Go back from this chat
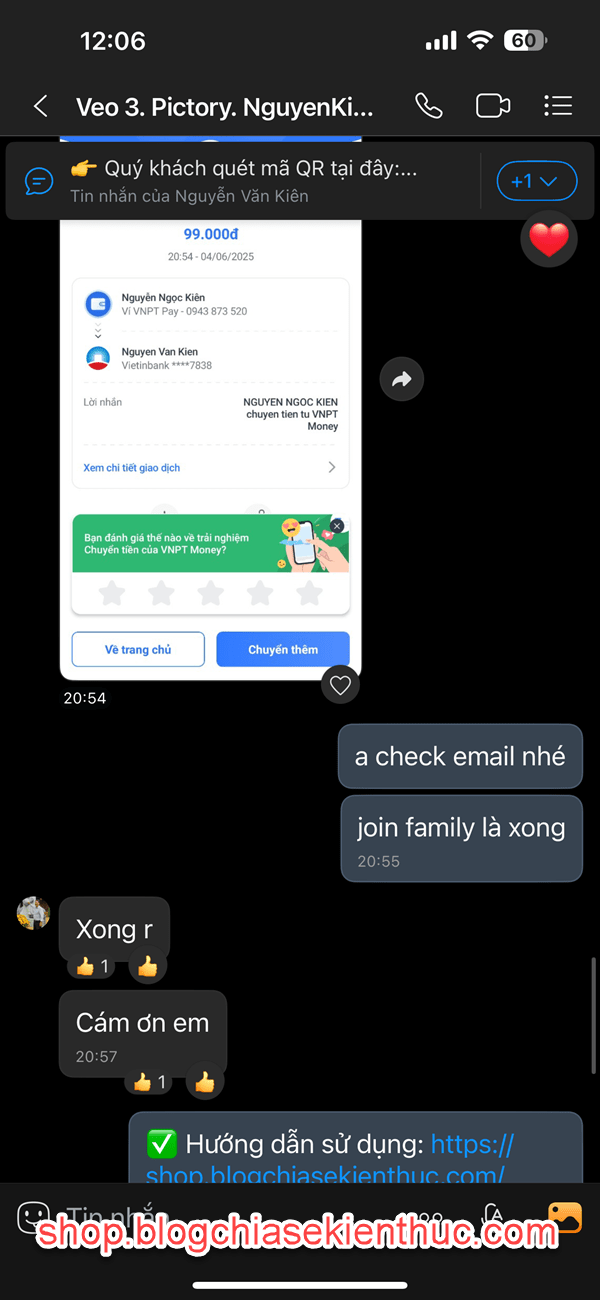This screenshot has width=600, height=1300. (x=41, y=106)
